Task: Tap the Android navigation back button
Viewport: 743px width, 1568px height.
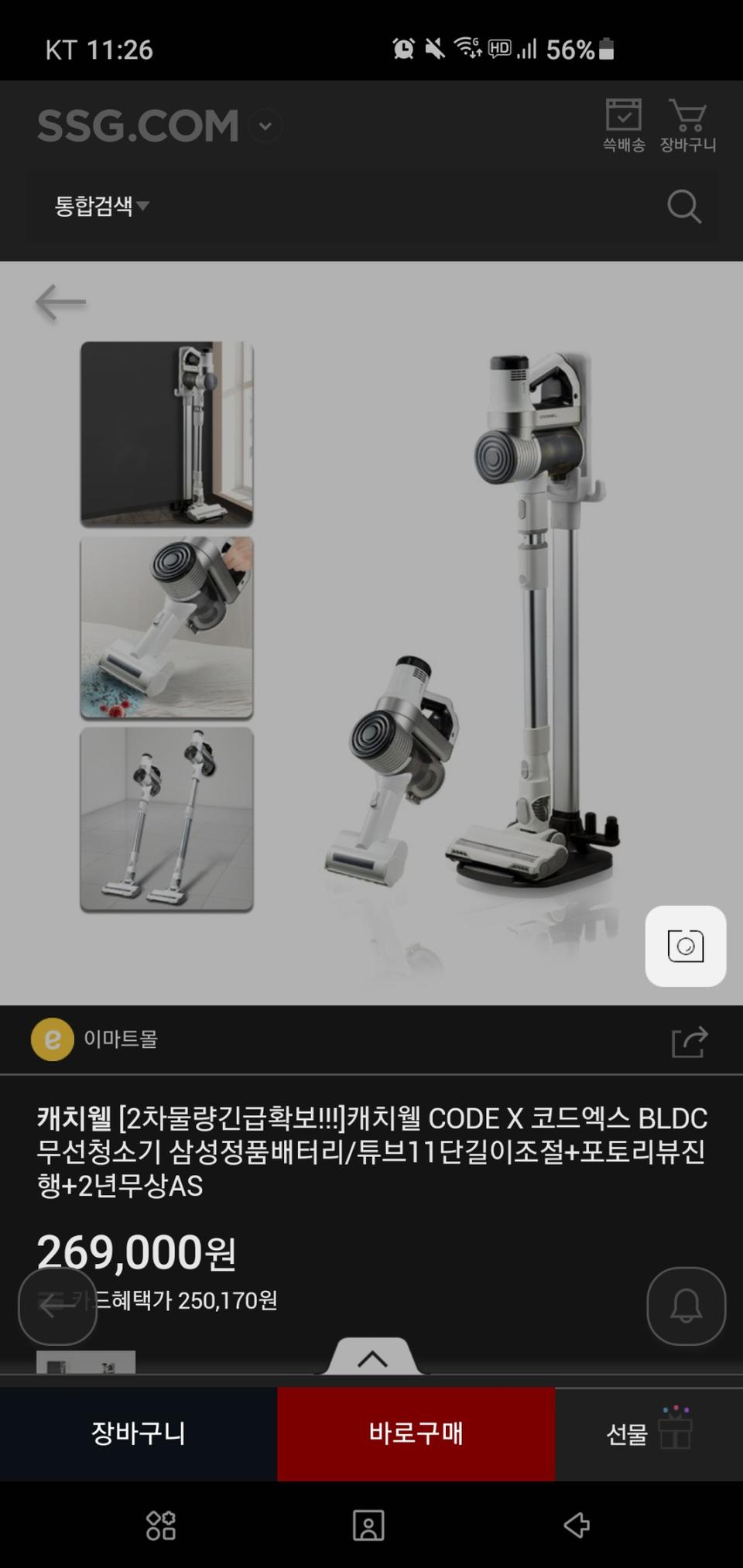Action: pyautogui.click(x=577, y=1526)
